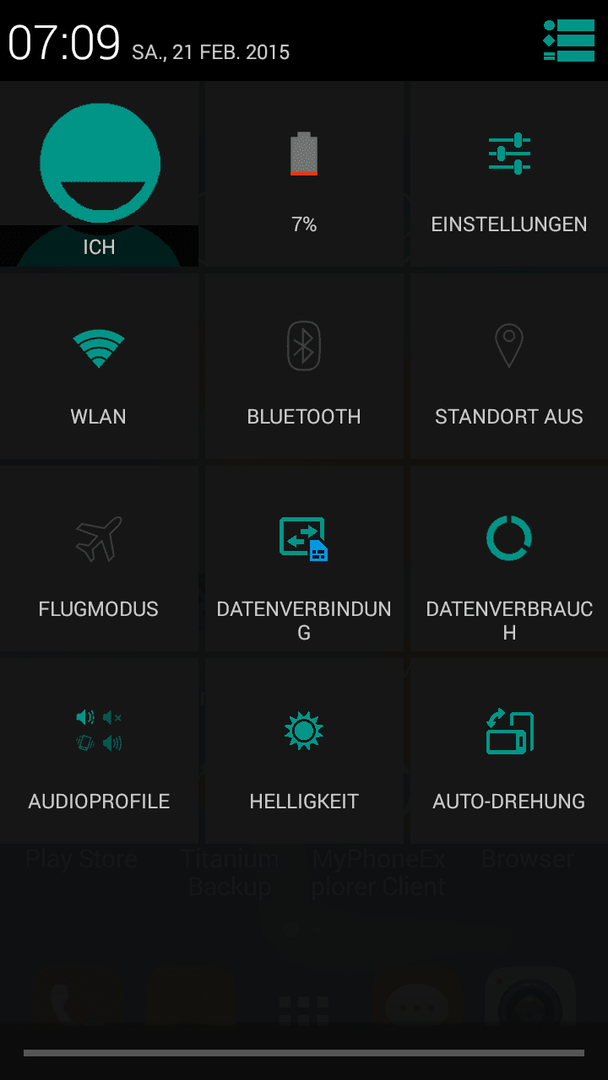Enable location via Standort aus tile
This screenshot has height=1080, width=608.
(509, 366)
